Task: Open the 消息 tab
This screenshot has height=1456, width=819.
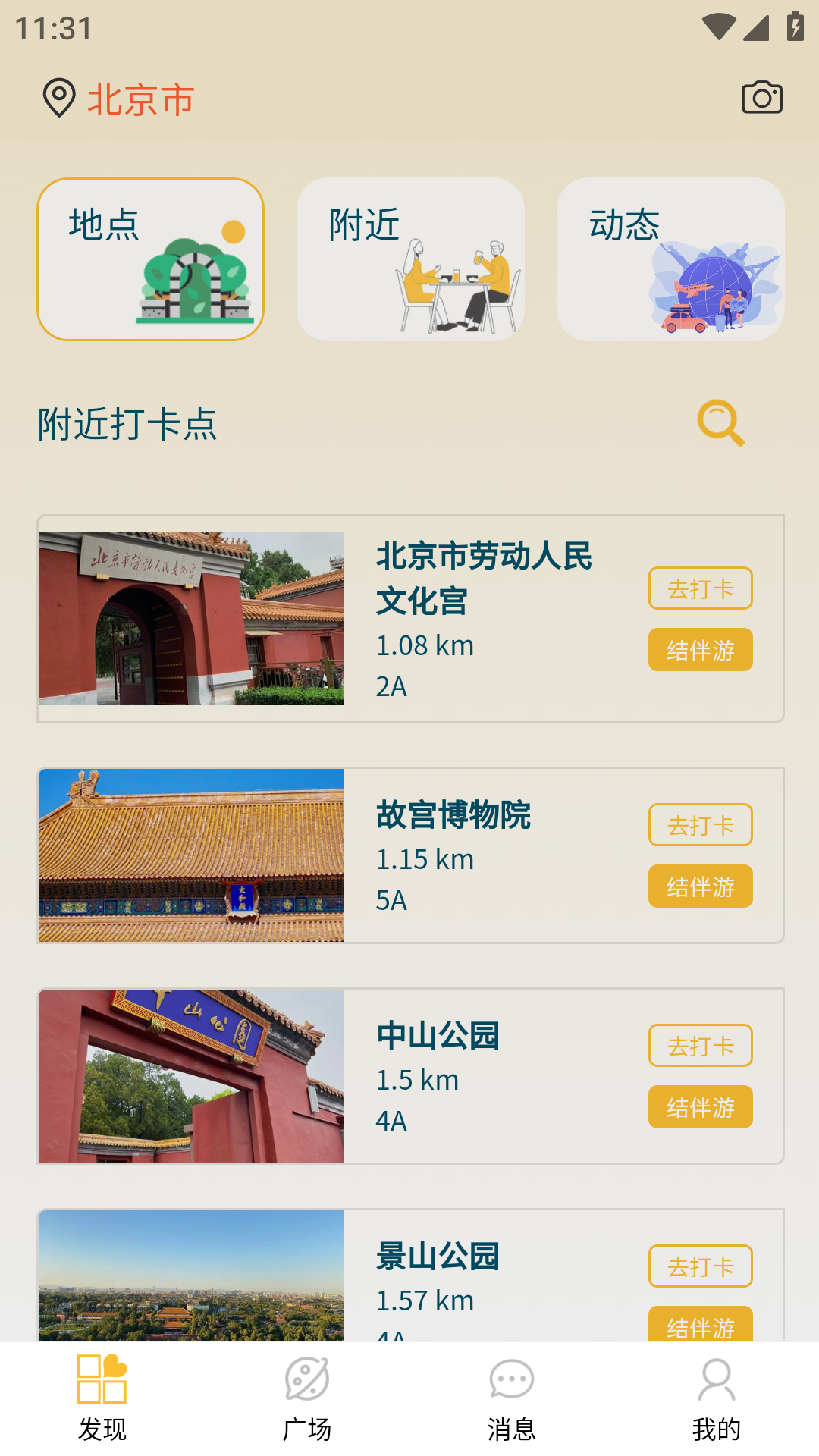Action: point(512,1399)
